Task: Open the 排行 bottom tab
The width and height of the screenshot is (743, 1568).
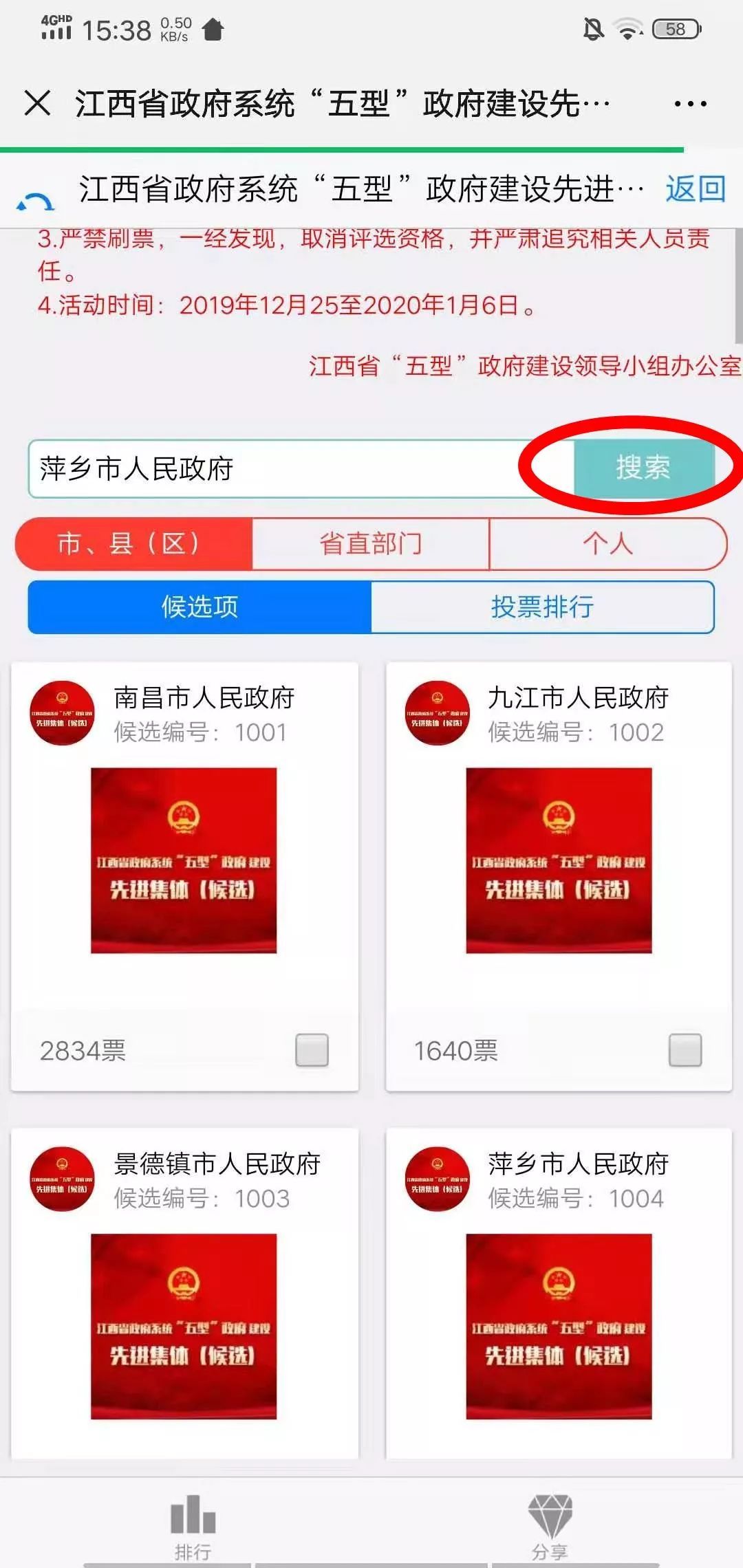Action: coord(193,1525)
